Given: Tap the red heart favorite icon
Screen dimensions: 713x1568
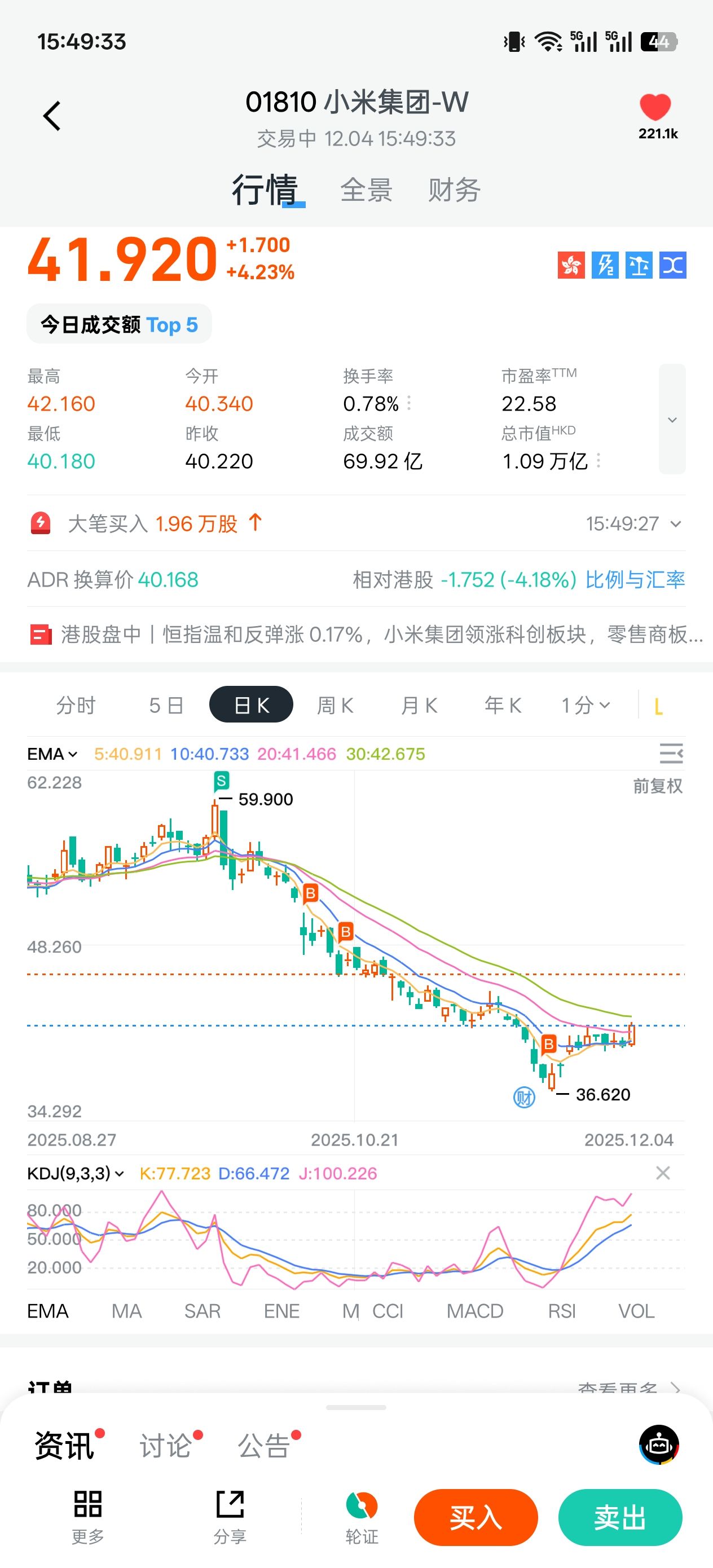Looking at the screenshot, I should (655, 107).
